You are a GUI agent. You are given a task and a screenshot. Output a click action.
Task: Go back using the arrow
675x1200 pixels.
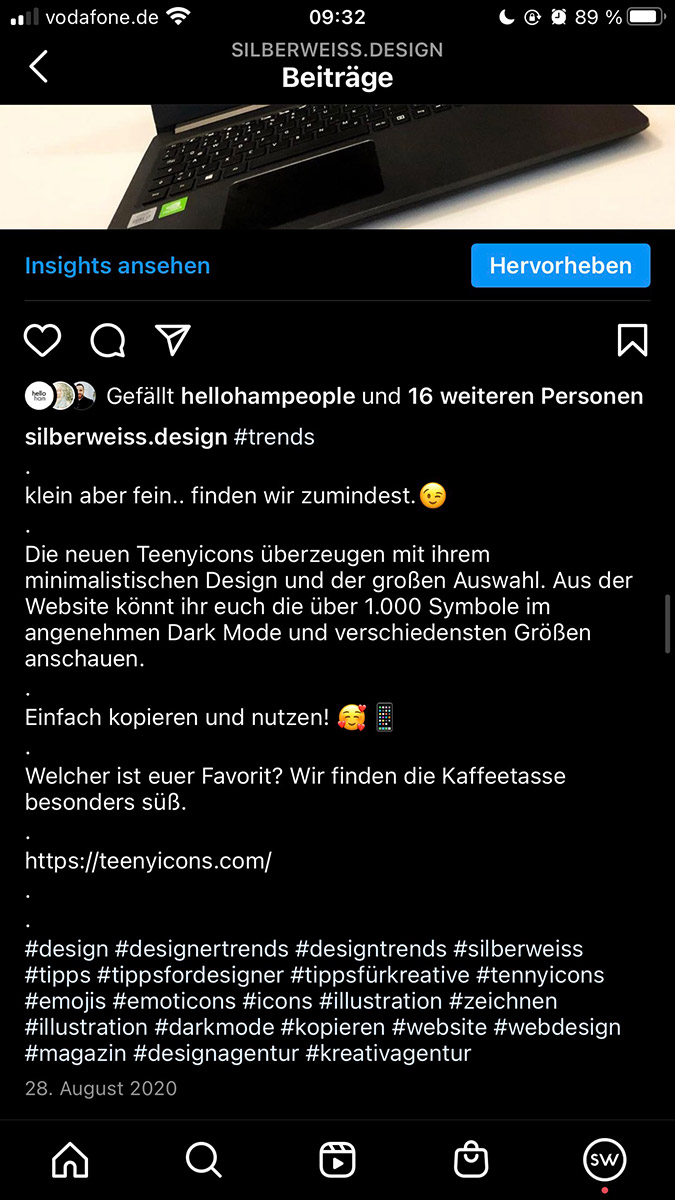click(x=38, y=67)
